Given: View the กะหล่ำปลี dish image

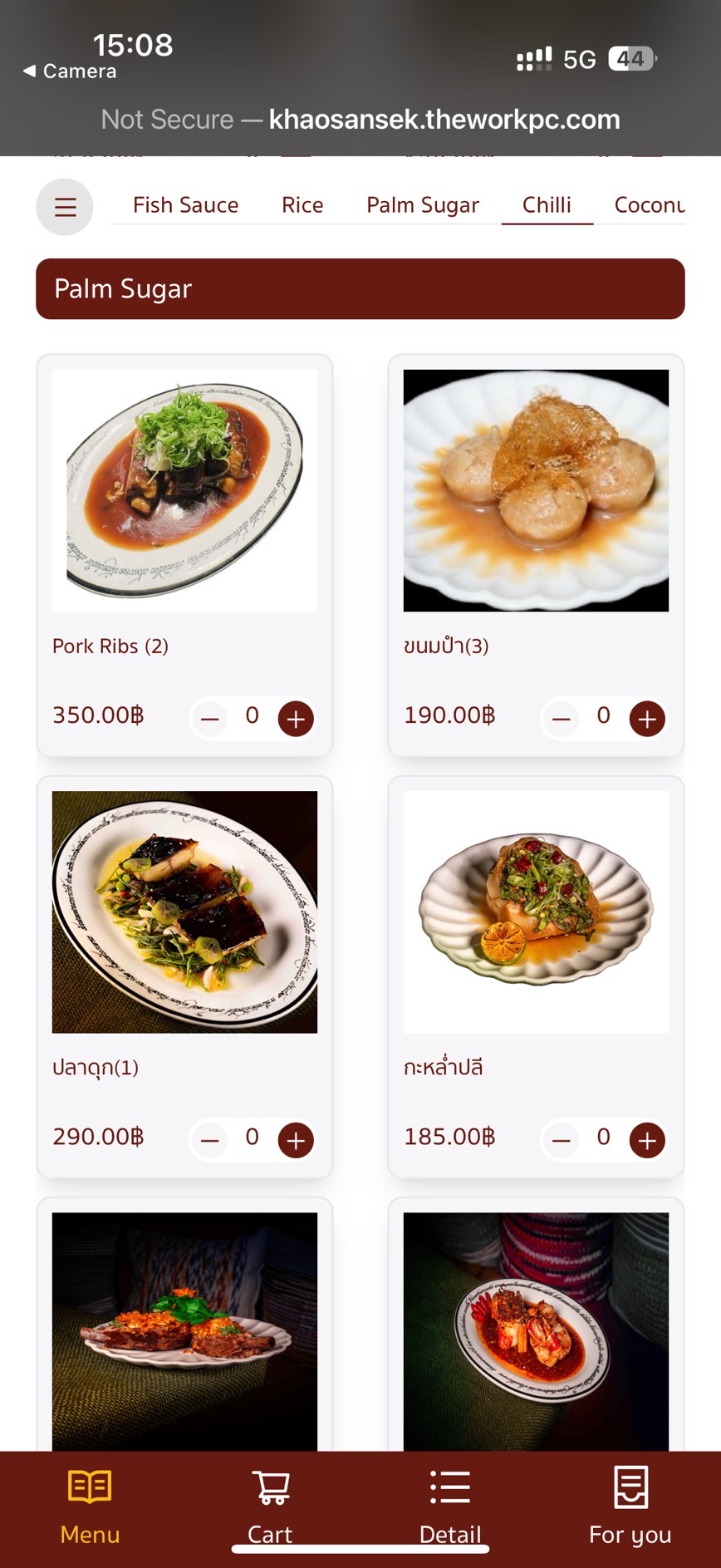Looking at the screenshot, I should [536, 912].
